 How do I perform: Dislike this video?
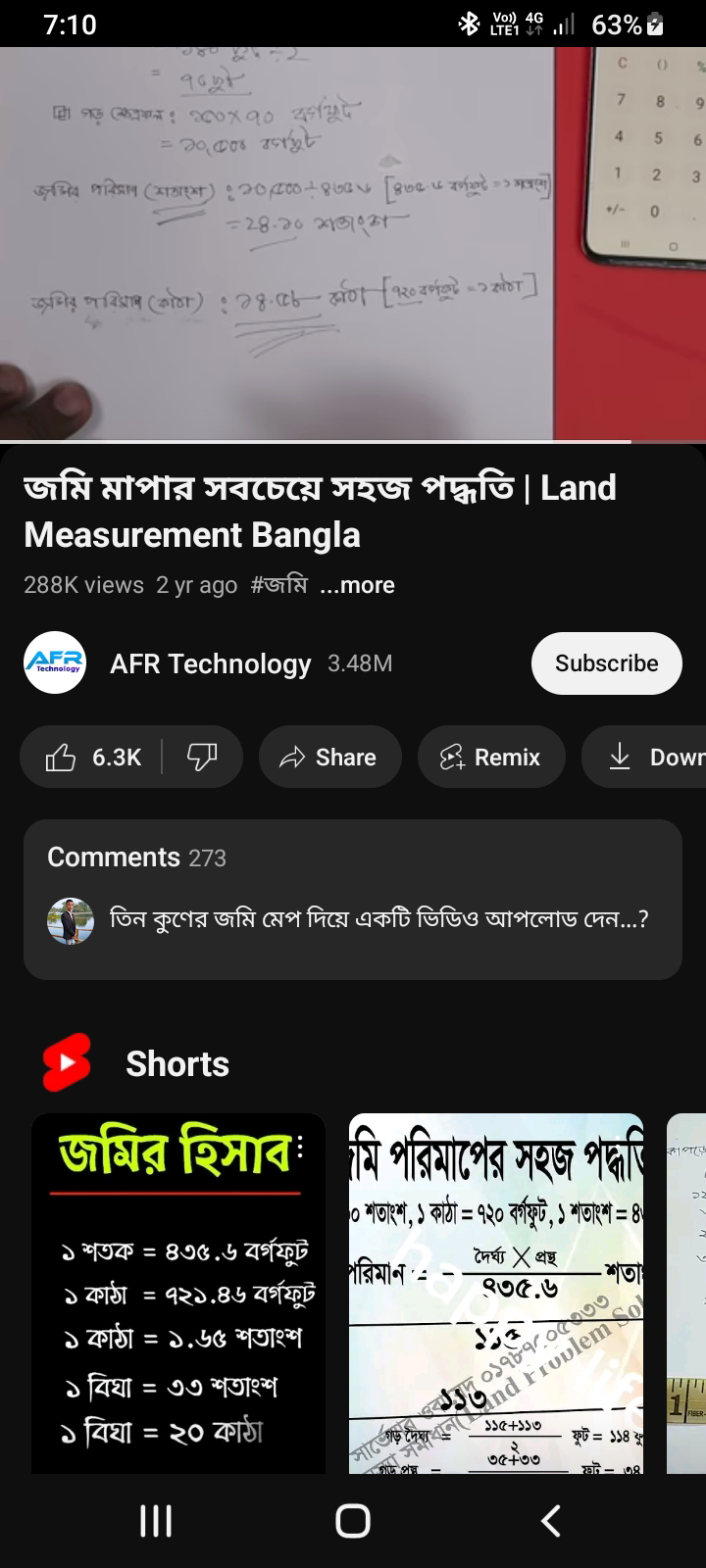(202, 757)
